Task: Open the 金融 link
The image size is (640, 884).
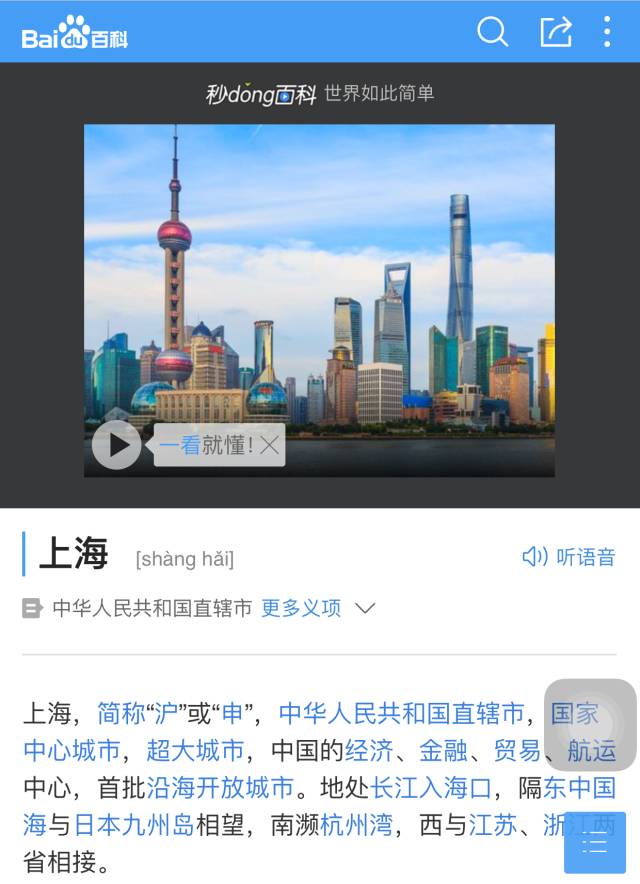Action: coord(444,750)
